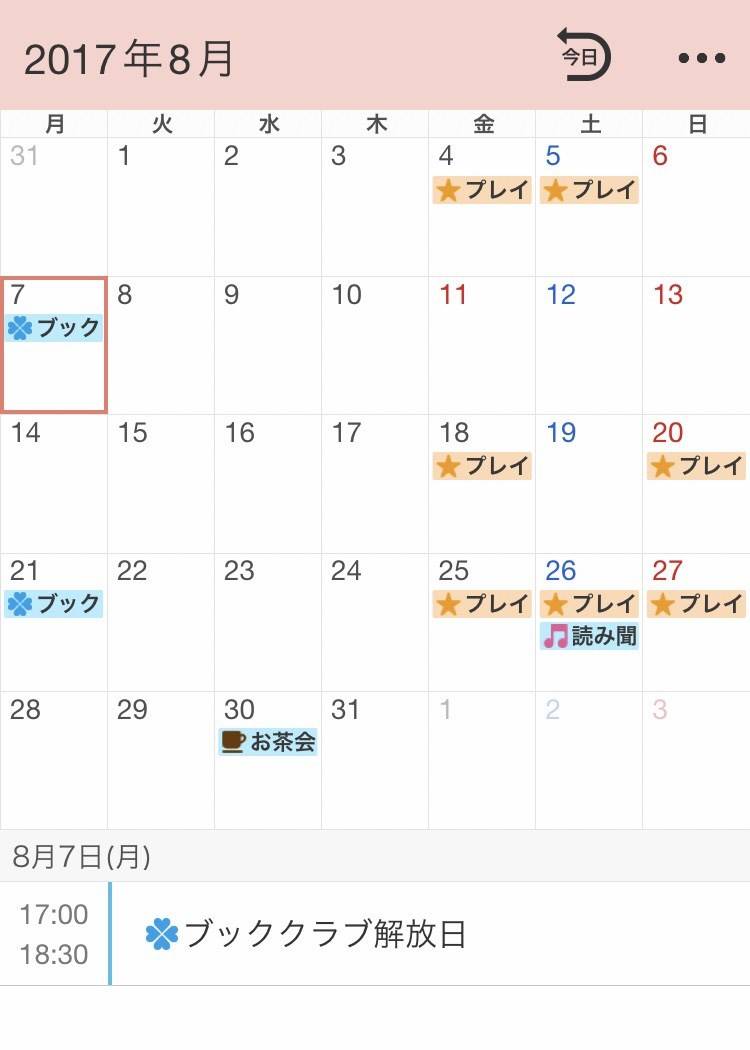Viewport: 750px width, 1050px height.
Task: Choose August 30 with お茶会 event
Action: point(268,760)
